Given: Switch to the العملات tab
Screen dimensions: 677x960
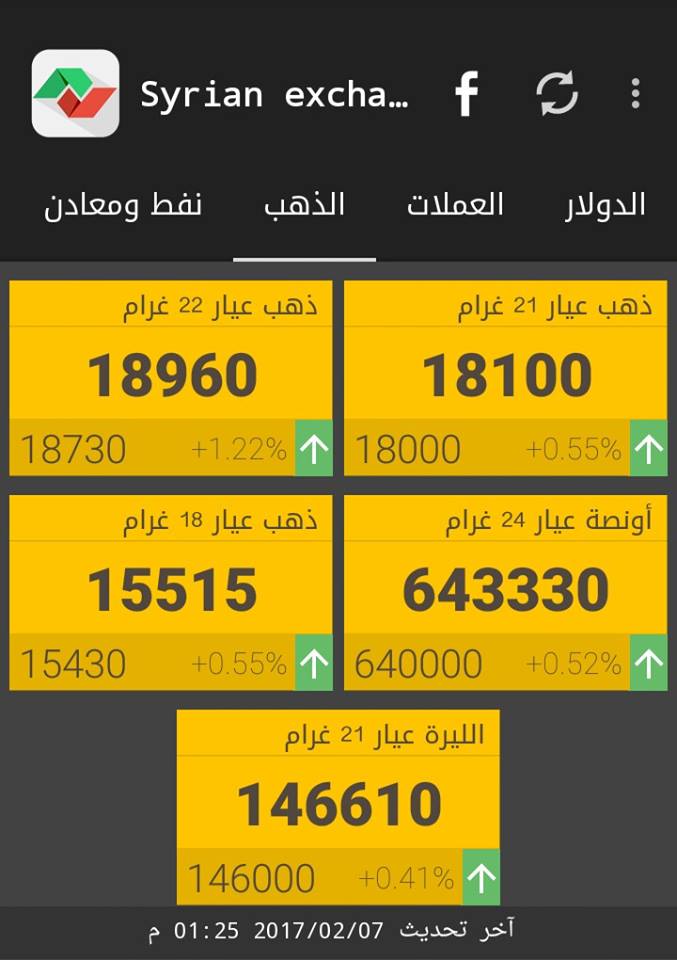Looking at the screenshot, I should 455,205.
